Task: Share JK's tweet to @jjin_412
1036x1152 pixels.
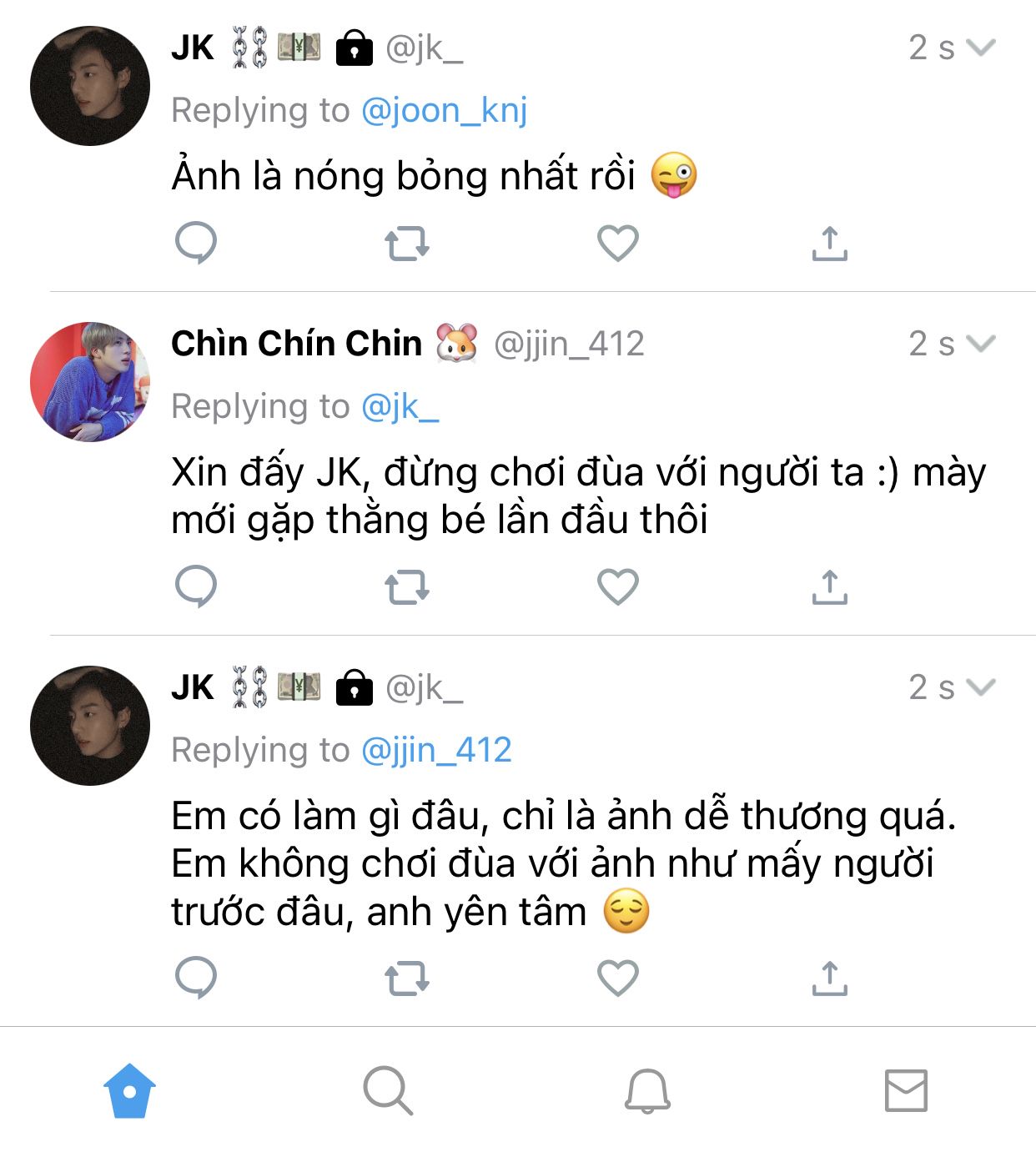Action: (829, 977)
